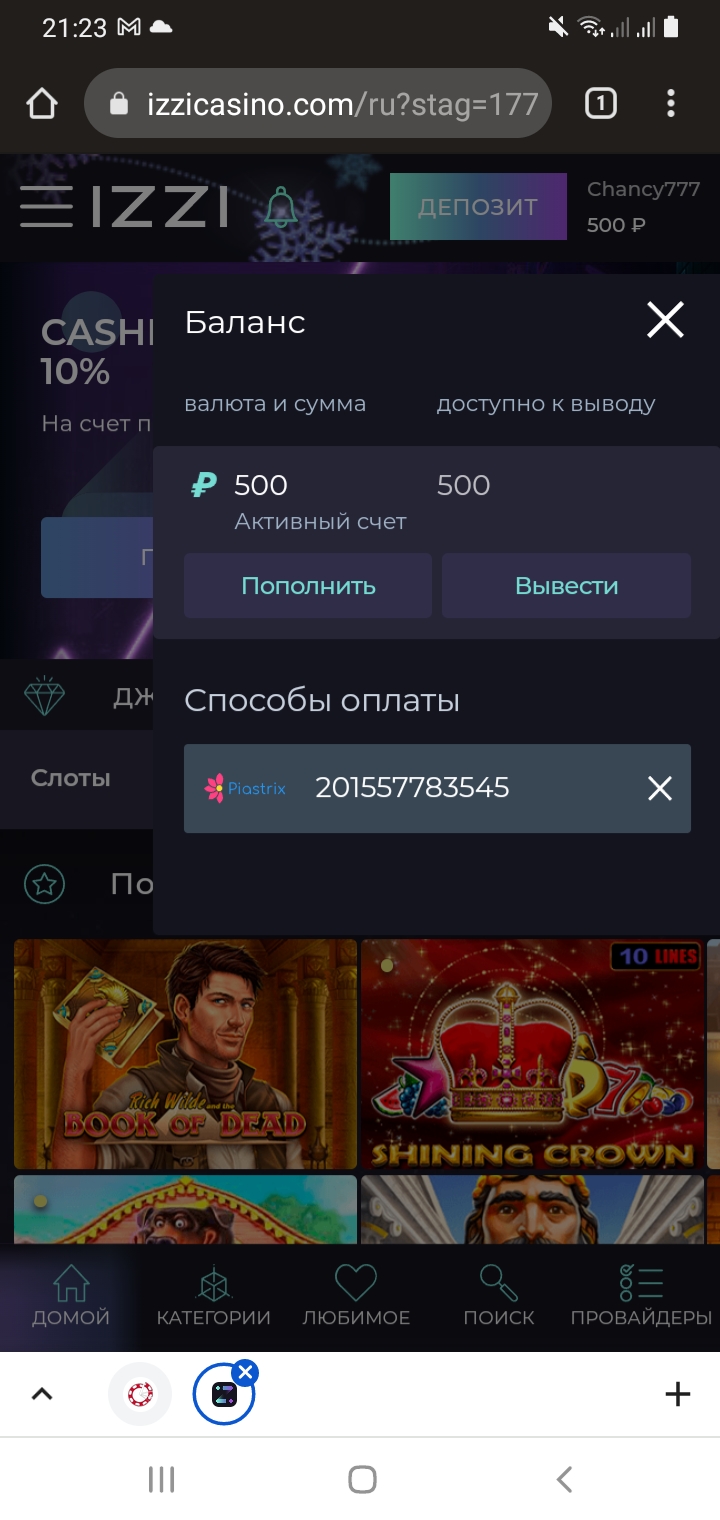Open the notifications bell
The height and width of the screenshot is (1520, 720).
click(281, 207)
